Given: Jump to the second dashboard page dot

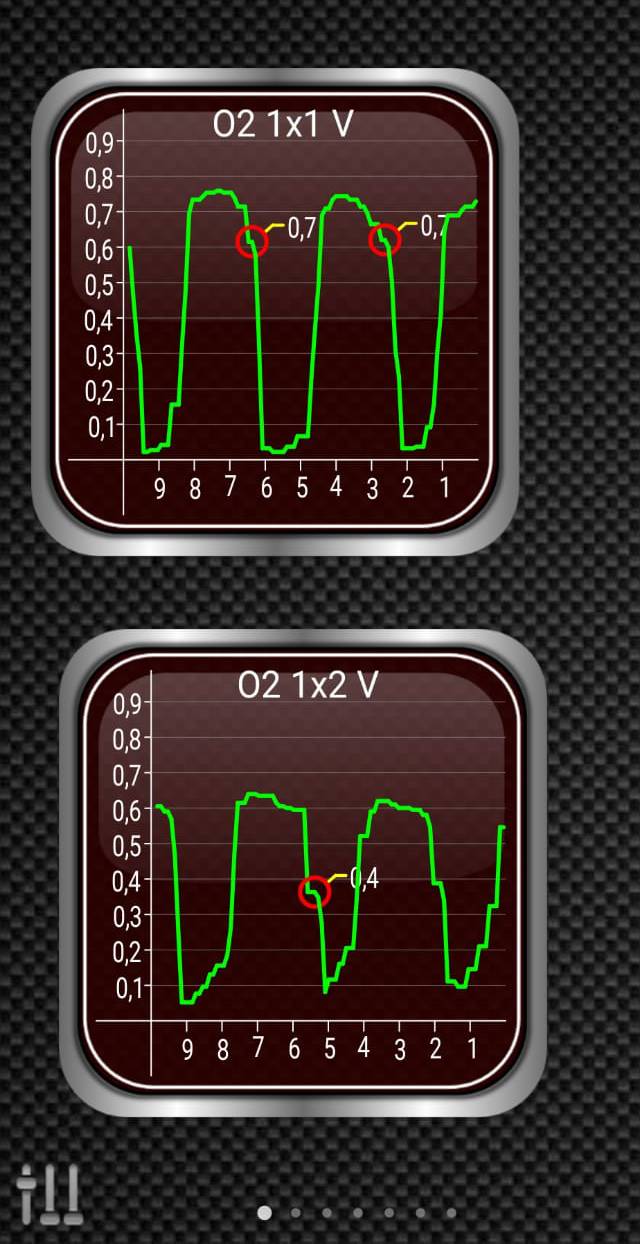Looking at the screenshot, I should click(296, 1213).
